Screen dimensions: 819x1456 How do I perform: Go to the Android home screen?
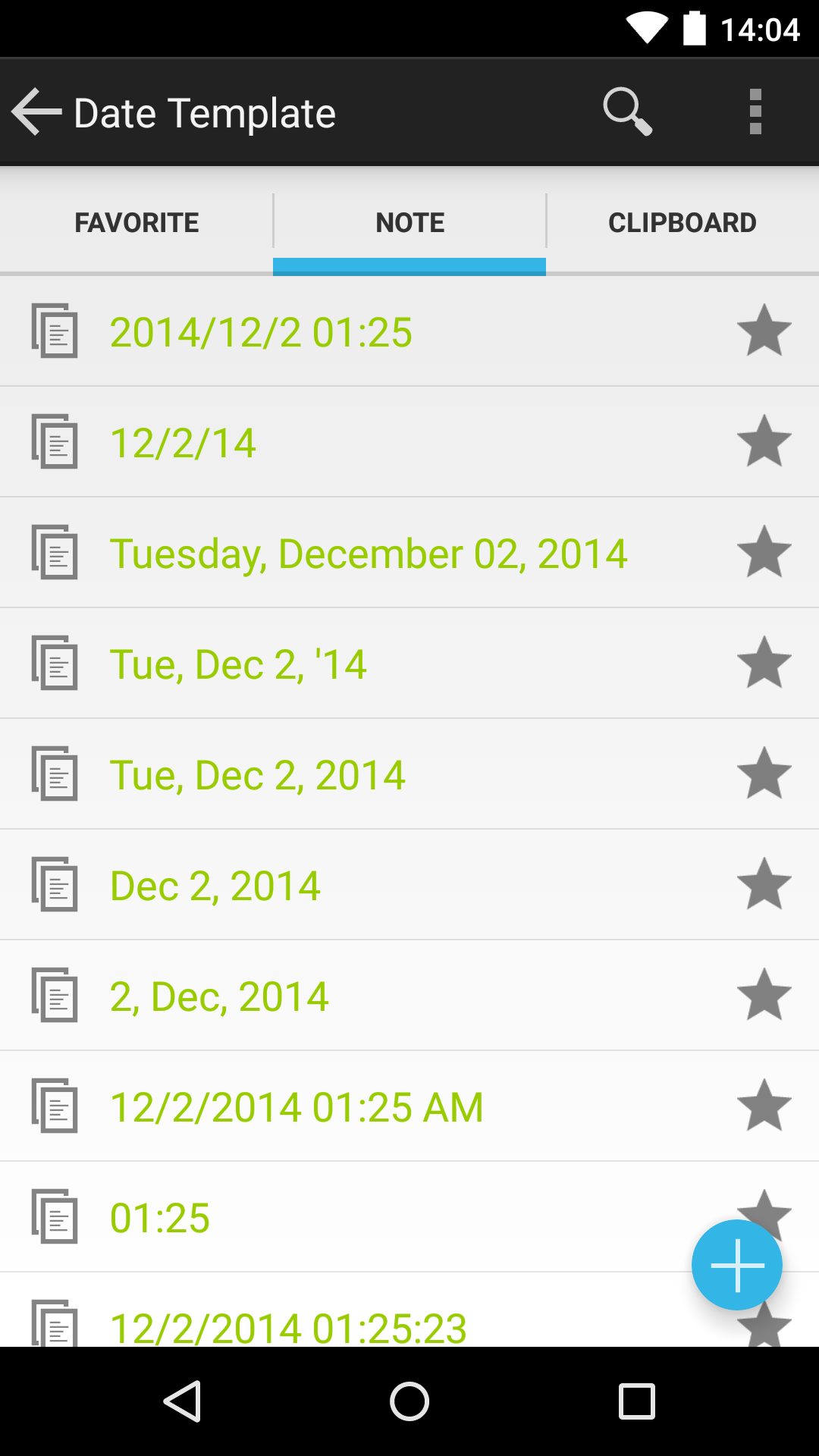[x=409, y=1401]
